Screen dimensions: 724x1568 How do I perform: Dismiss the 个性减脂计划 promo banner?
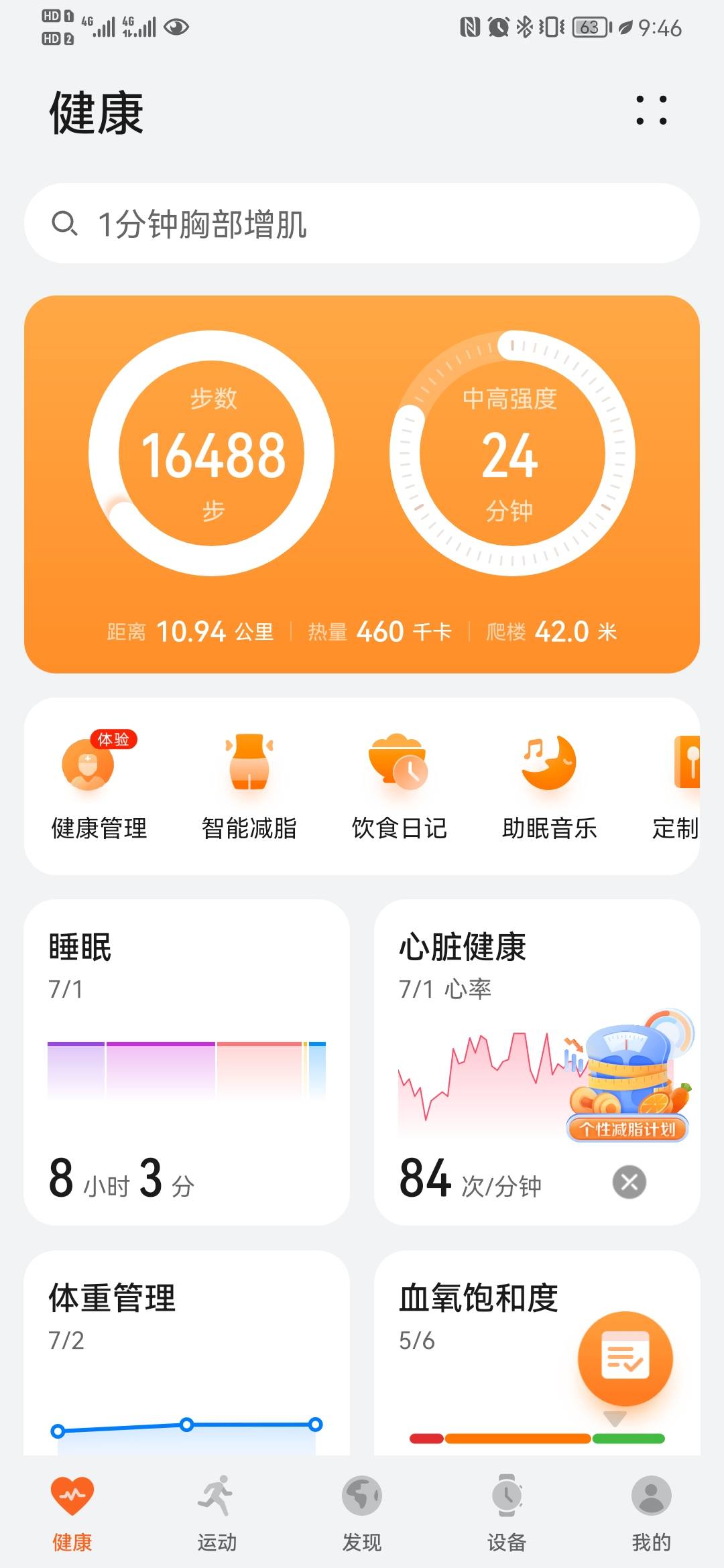[629, 1181]
